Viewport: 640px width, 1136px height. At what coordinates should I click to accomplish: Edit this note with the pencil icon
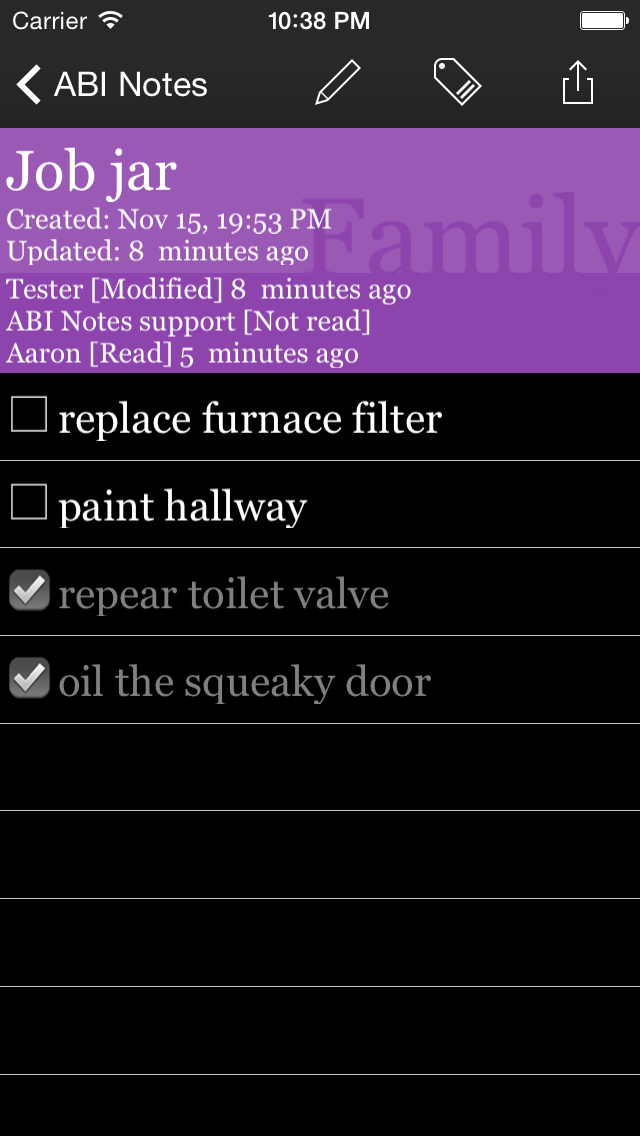[338, 83]
